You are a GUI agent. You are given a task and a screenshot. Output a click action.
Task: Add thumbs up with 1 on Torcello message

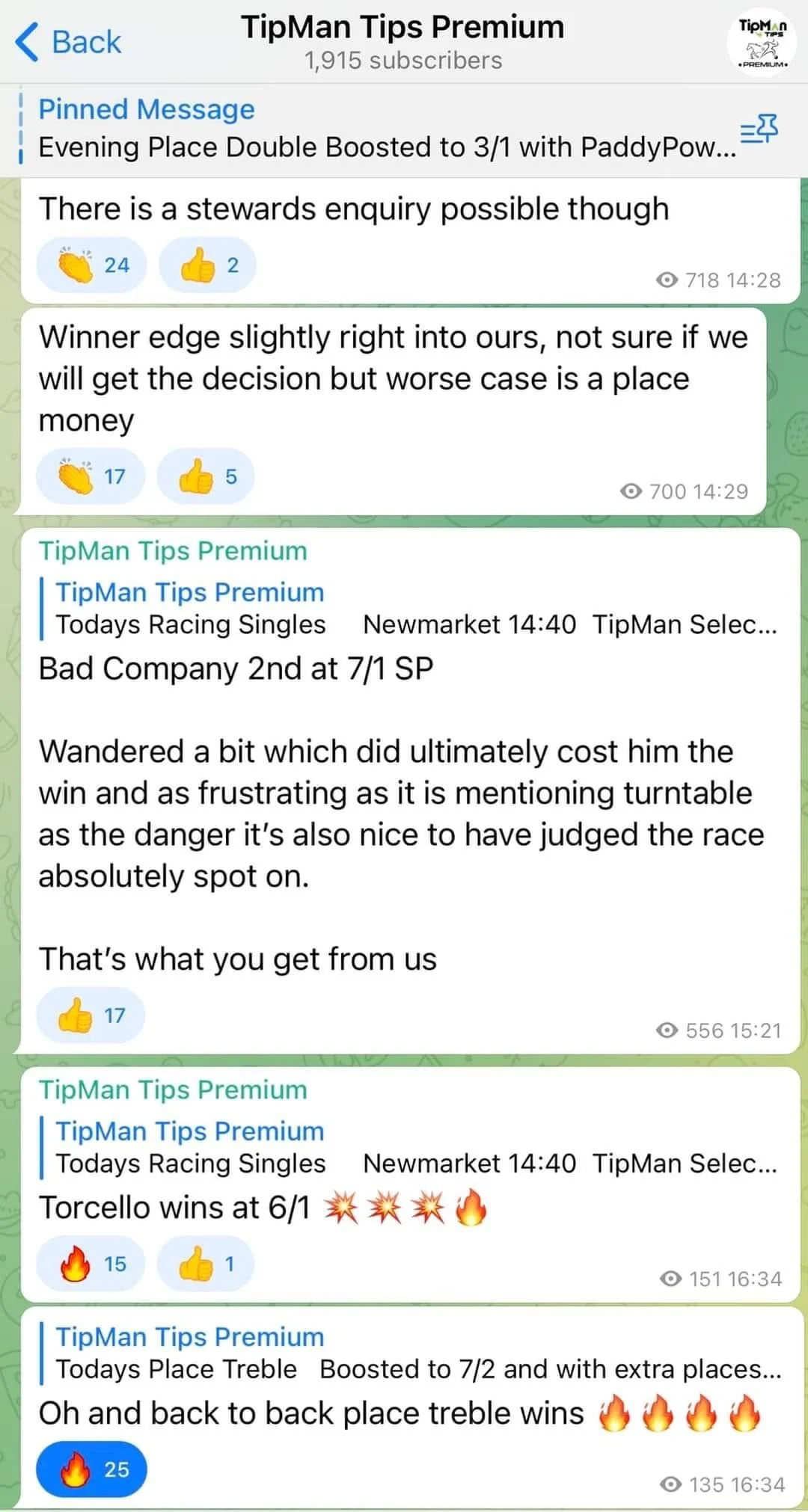(206, 1264)
